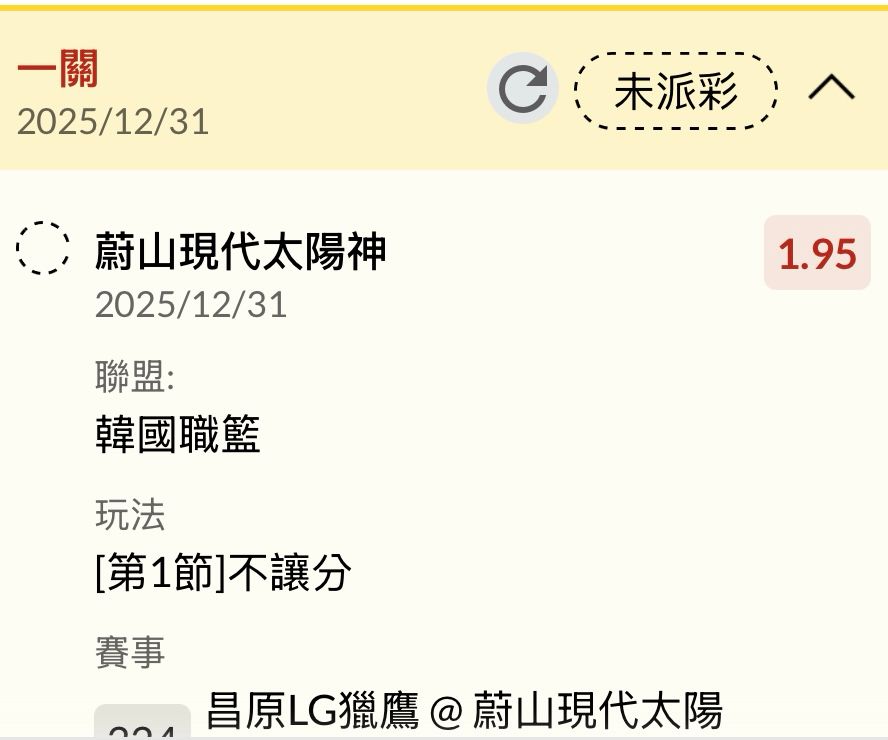
Task: Refresh the 一關 bet status
Action: point(522,90)
